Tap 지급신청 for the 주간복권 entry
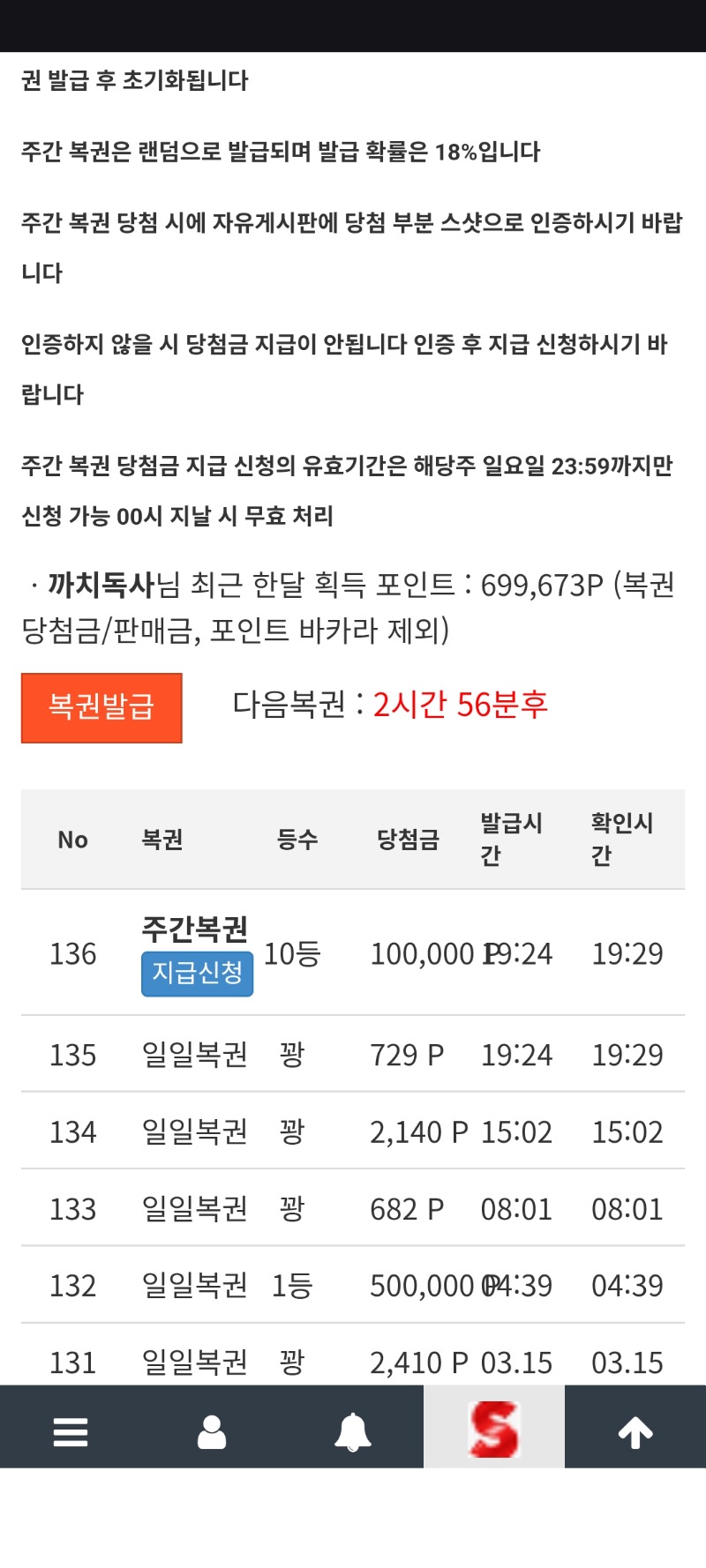 pyautogui.click(x=197, y=973)
